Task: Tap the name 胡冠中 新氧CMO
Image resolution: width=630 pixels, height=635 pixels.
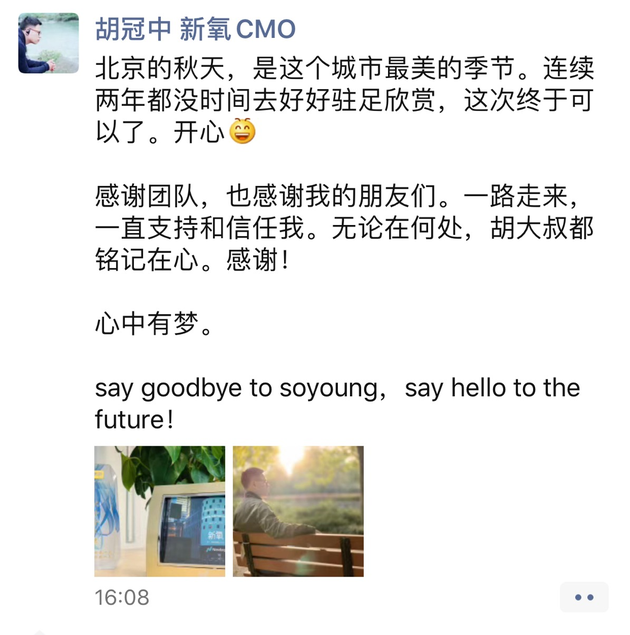Action: pyautogui.click(x=195, y=29)
